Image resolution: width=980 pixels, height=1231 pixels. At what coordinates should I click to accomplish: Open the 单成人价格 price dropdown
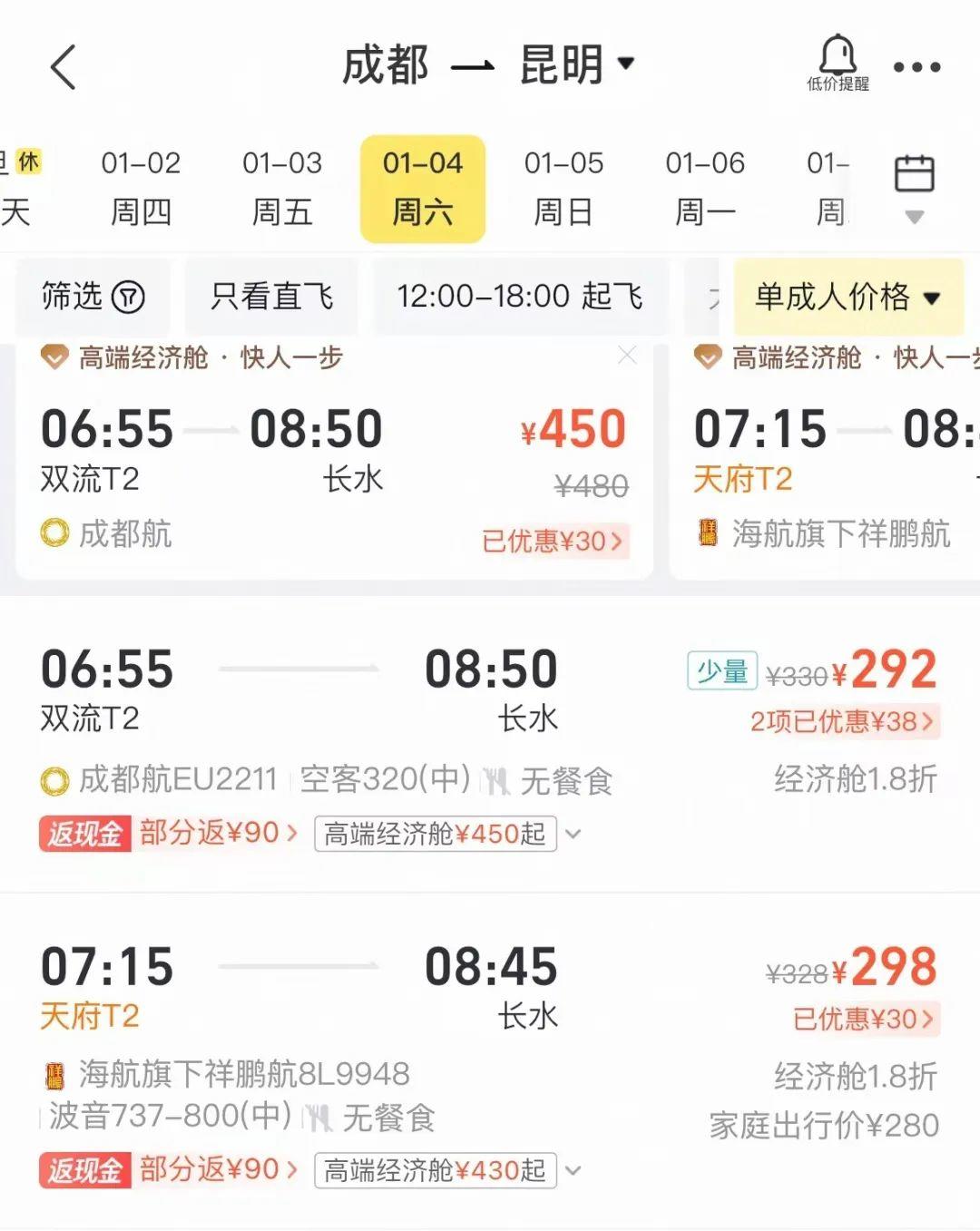tap(847, 298)
